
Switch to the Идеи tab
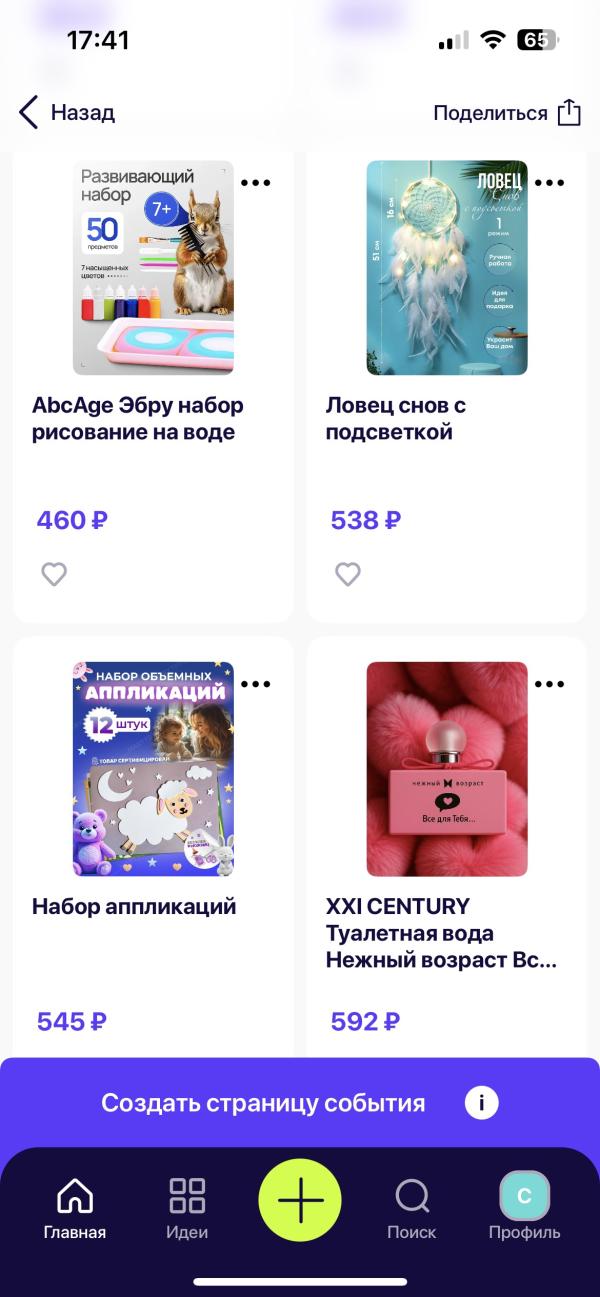187,1208
